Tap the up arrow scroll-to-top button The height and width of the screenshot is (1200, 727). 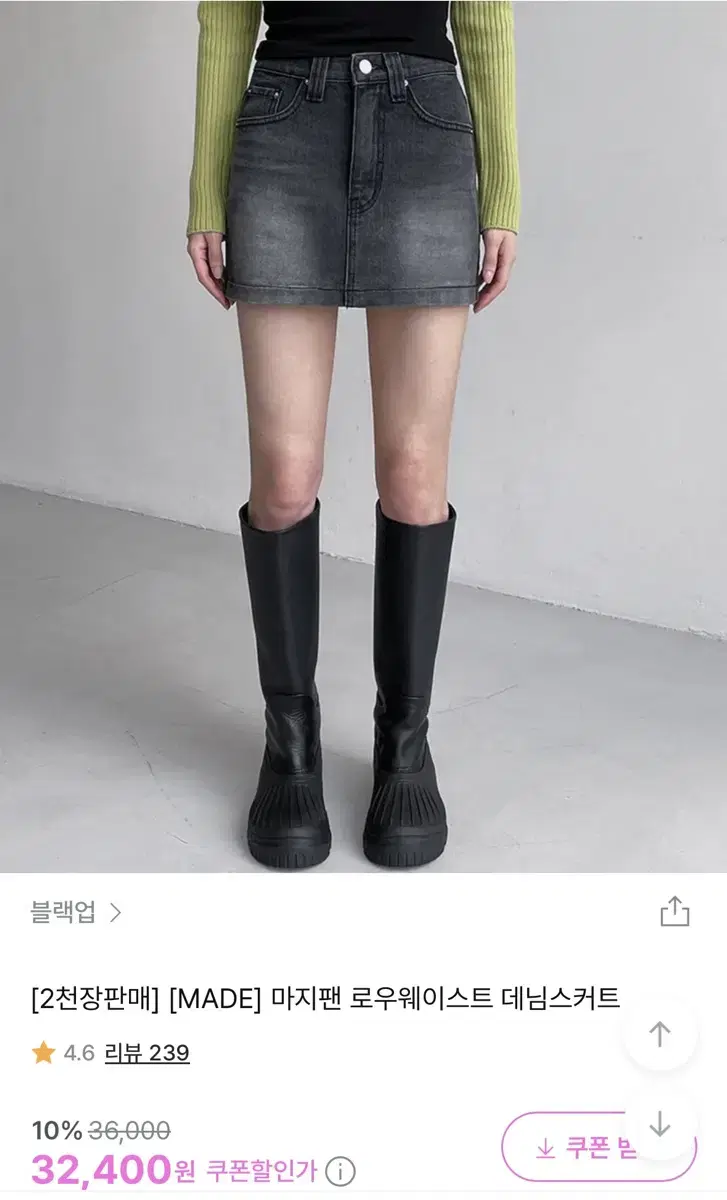point(660,1032)
